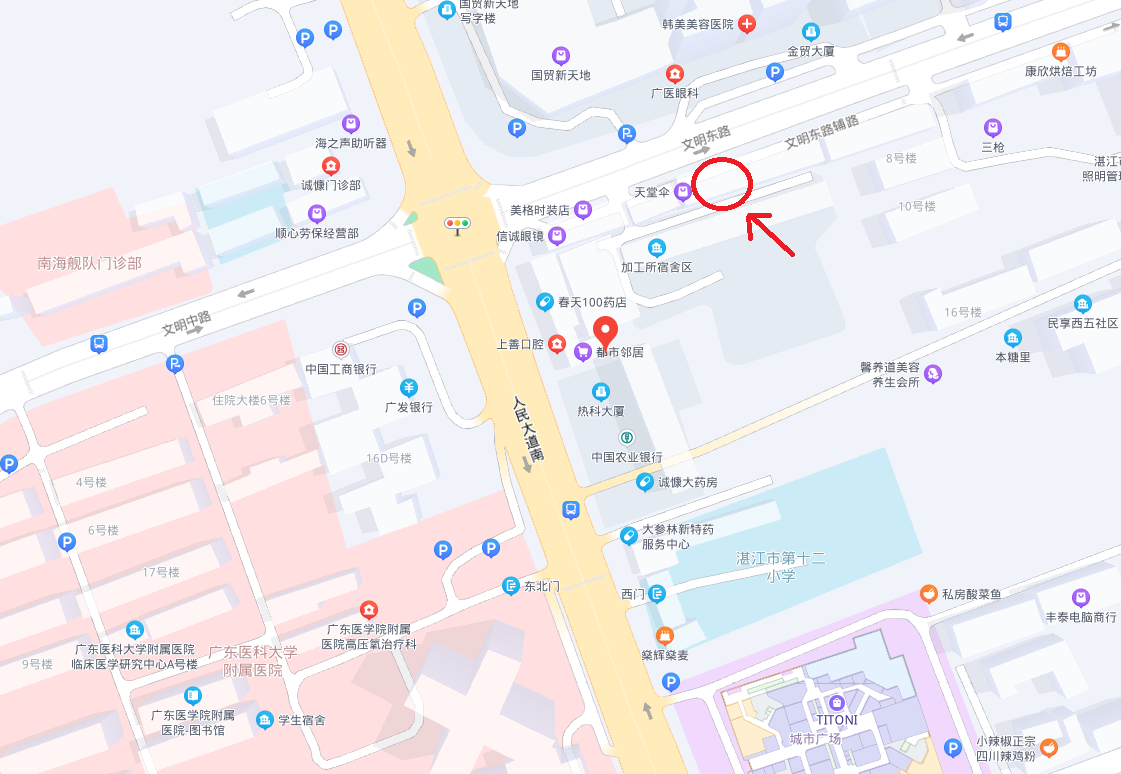Select the 春天100药店 pharmacy marker

point(545,301)
